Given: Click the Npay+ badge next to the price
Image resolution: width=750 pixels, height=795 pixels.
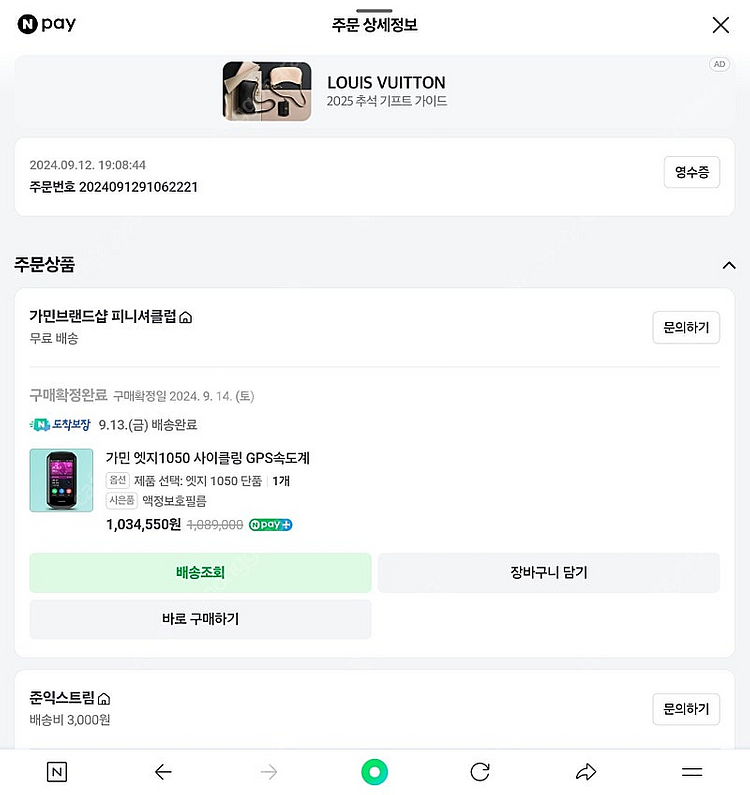Looking at the screenshot, I should tap(269, 524).
